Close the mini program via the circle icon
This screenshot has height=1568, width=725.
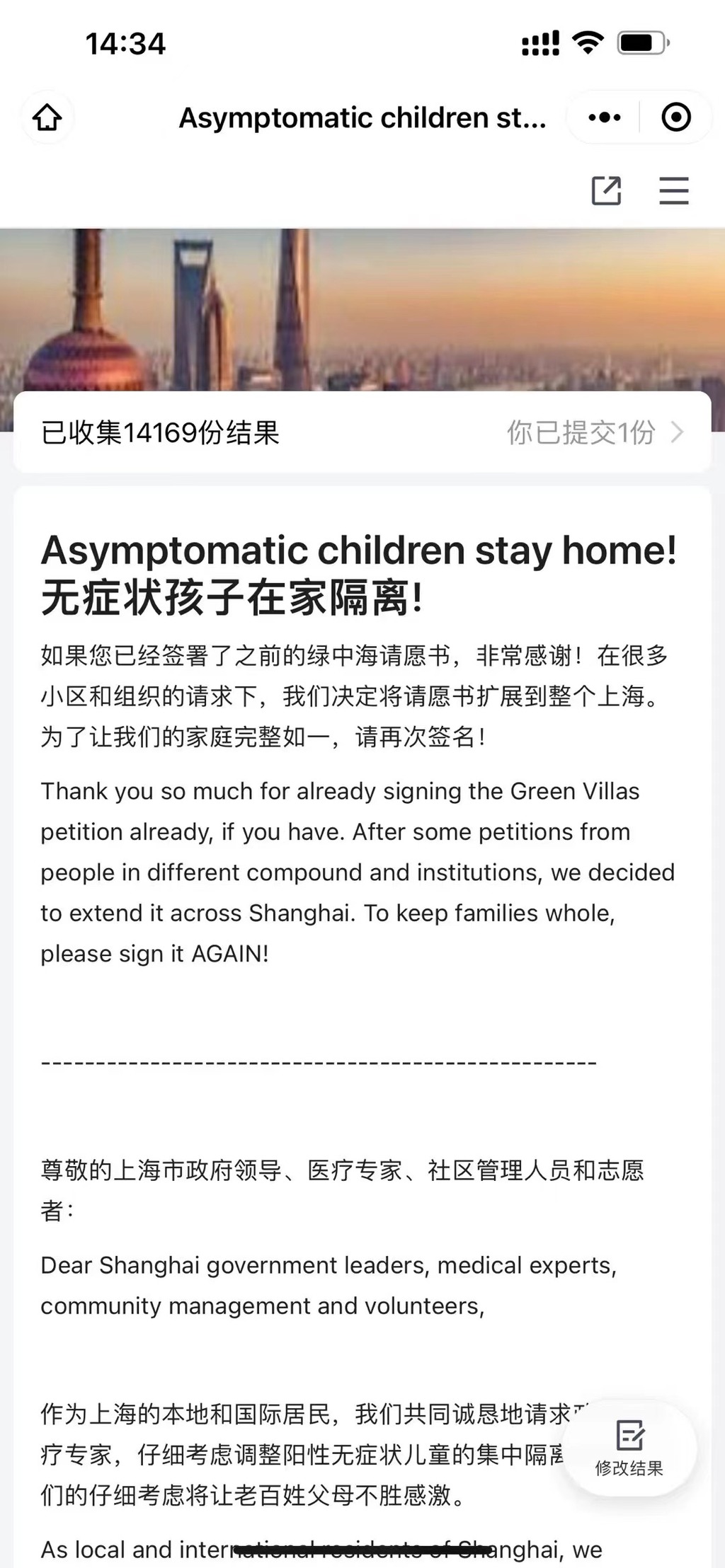(x=675, y=117)
